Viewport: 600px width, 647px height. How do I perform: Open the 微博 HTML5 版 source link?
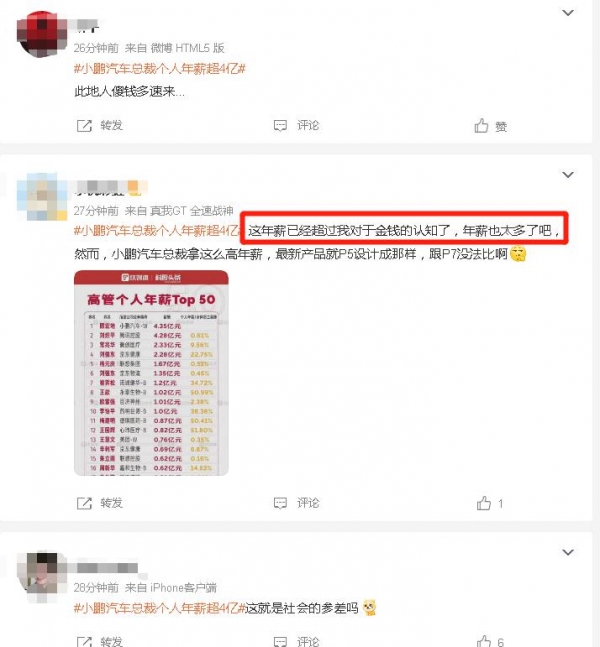190,48
